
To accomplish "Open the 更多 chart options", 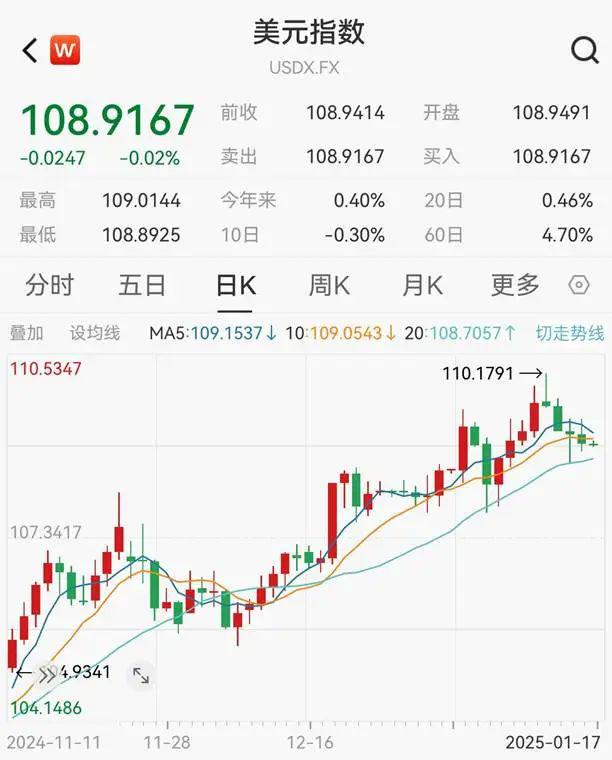I will coord(515,285).
